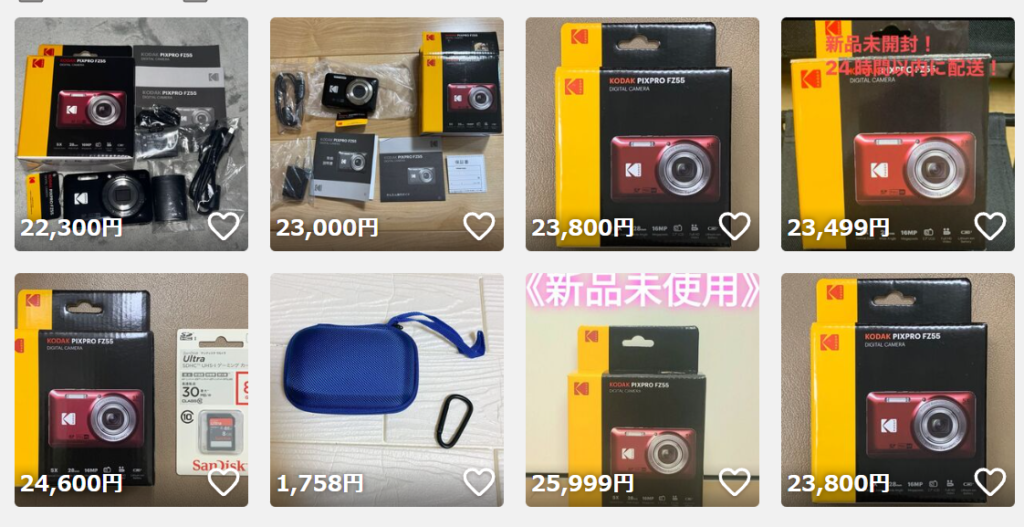The image size is (1024, 527).
Task: Favorite the 1,758円 blue case
Action: 479,482
